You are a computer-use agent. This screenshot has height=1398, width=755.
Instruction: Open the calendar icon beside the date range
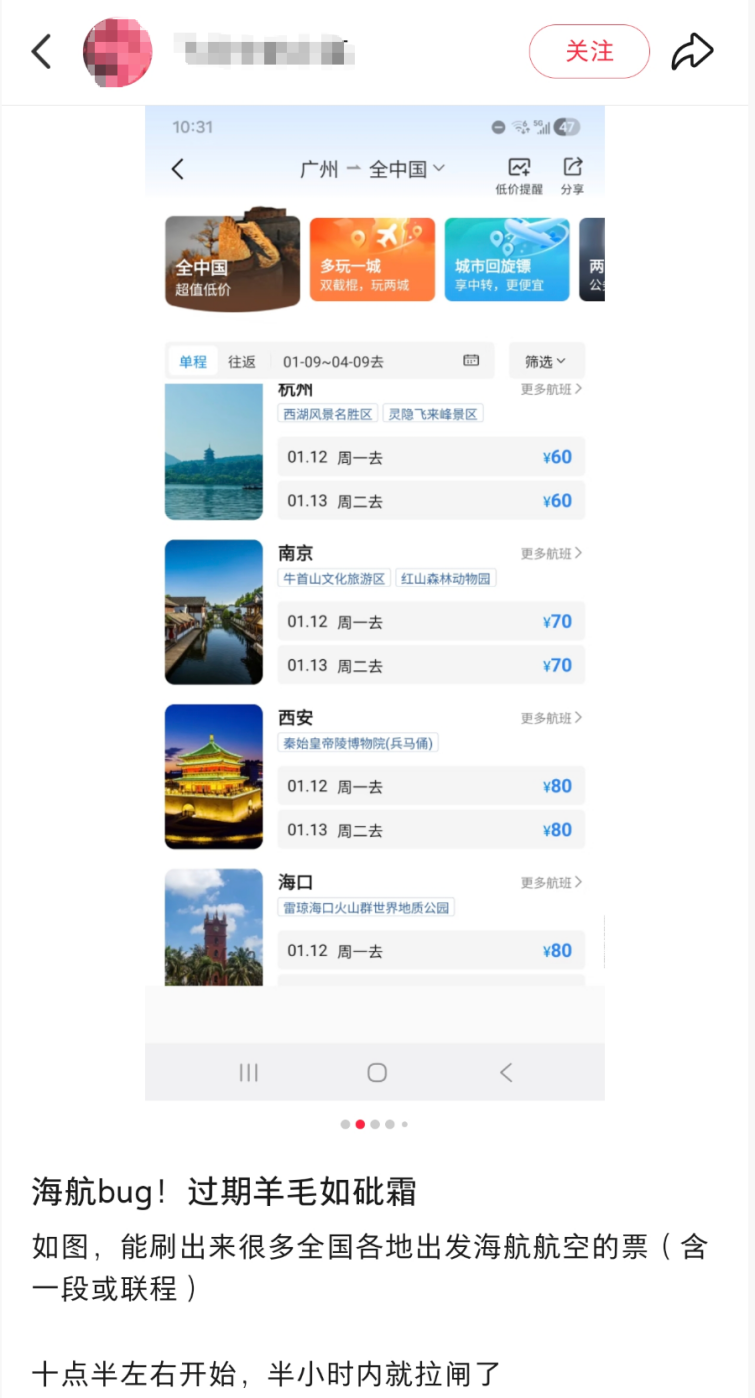[x=470, y=361]
